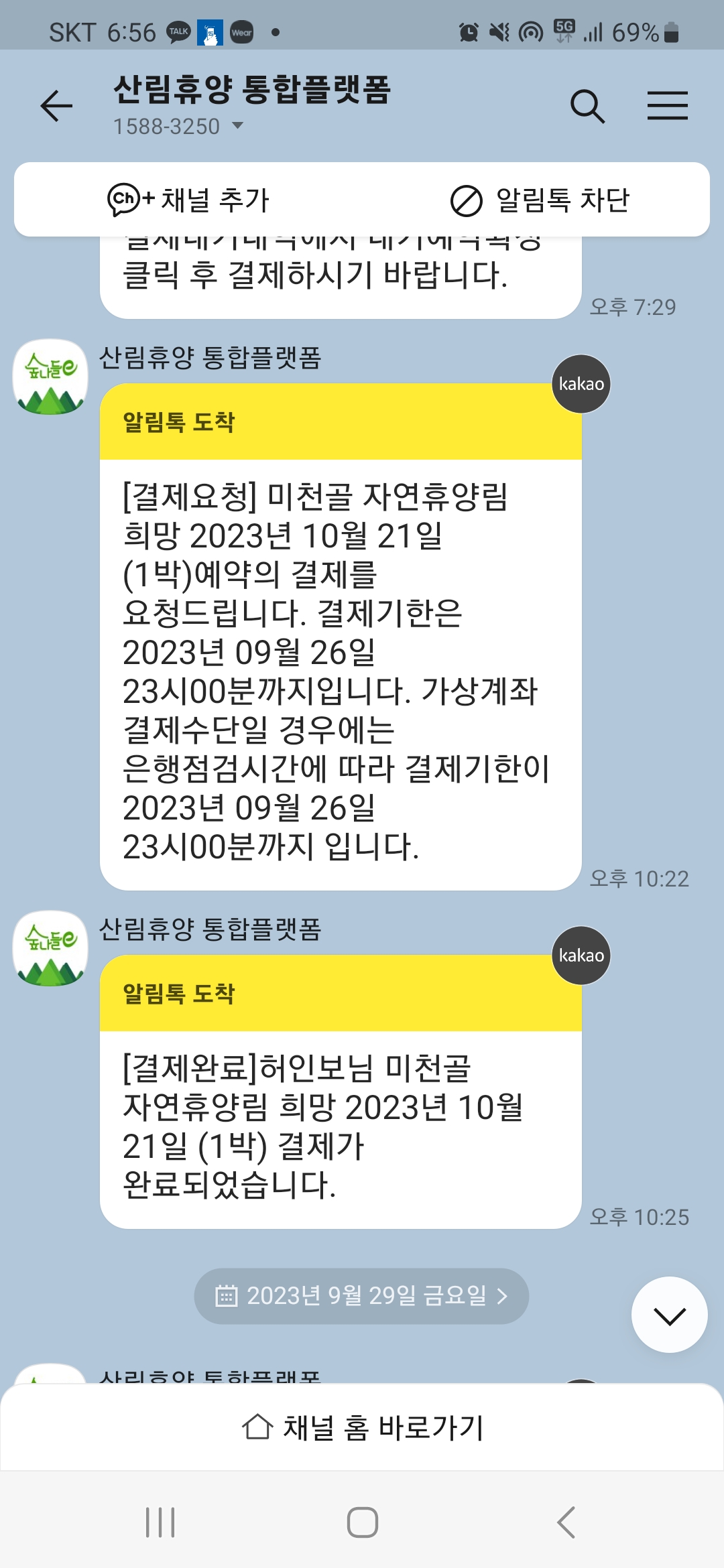Open the chat room menu
Screen dimensions: 724x1568
tap(667, 106)
